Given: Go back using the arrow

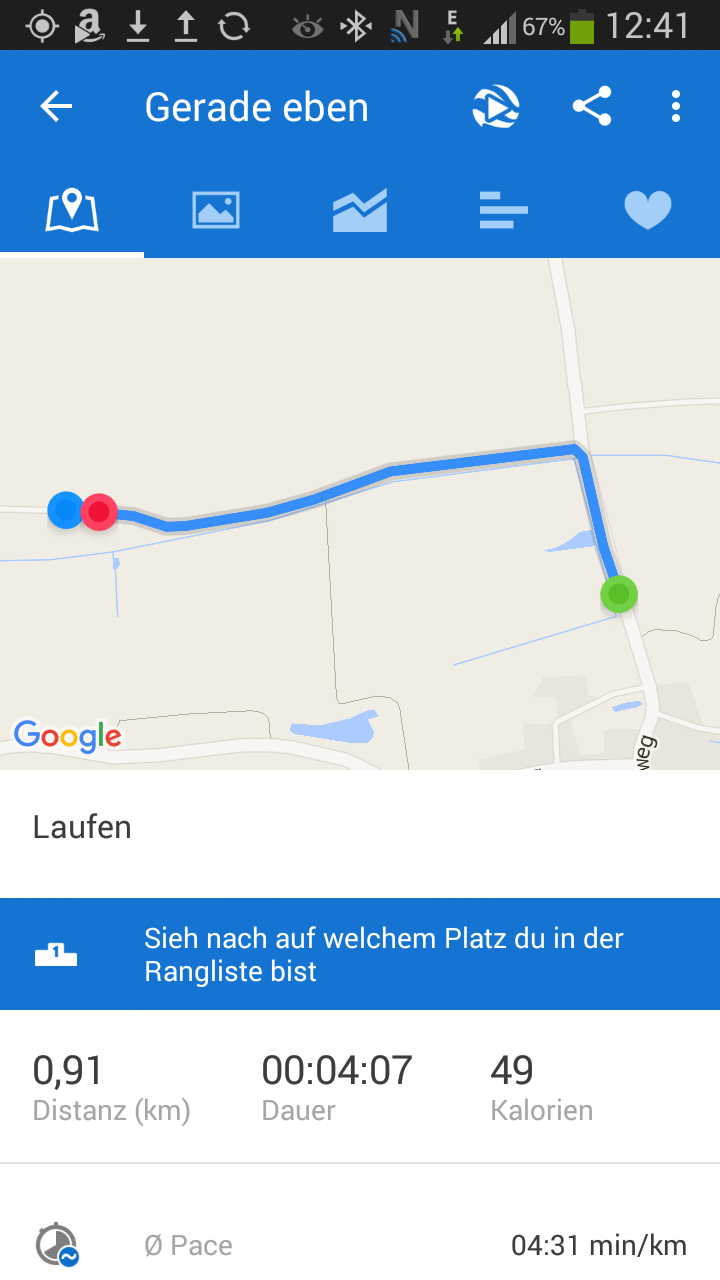Looking at the screenshot, I should pos(57,107).
